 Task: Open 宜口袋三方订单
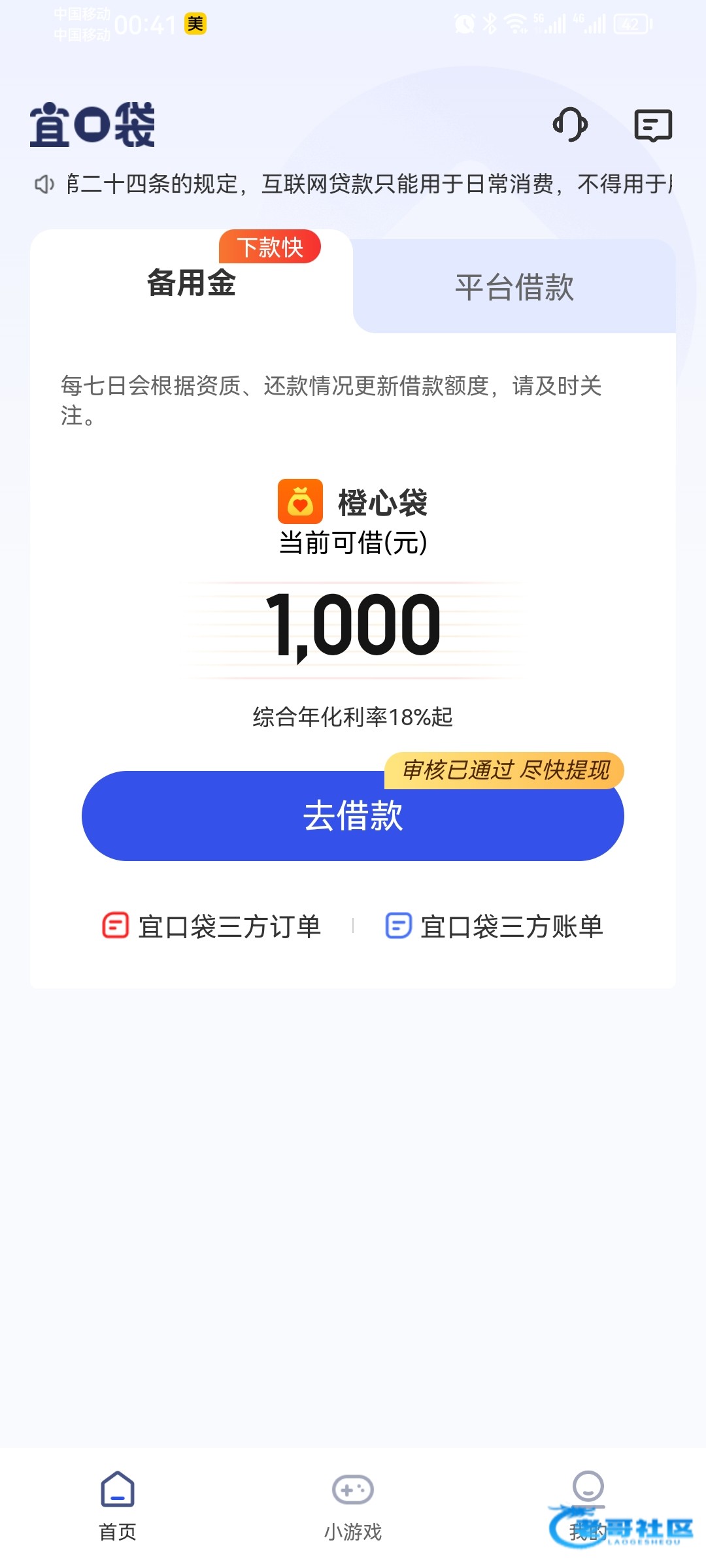[x=212, y=926]
